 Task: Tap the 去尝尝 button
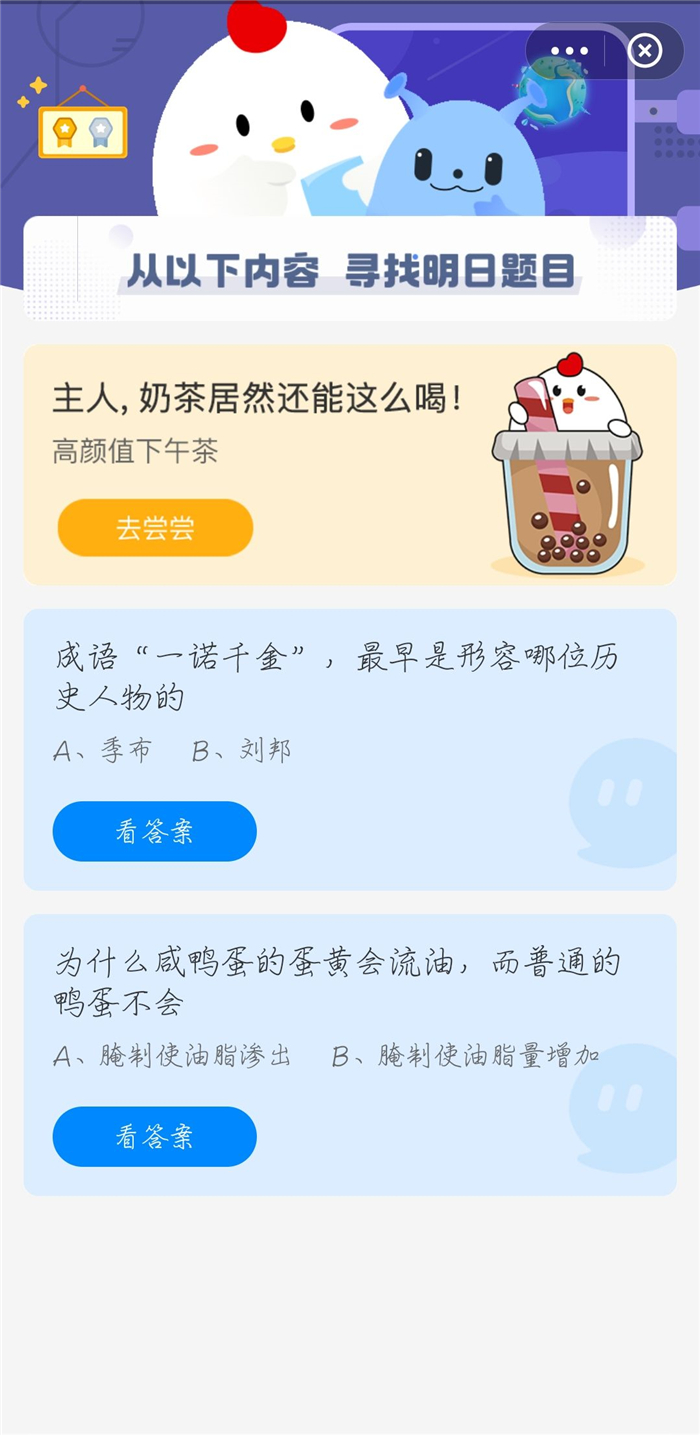click(x=155, y=529)
